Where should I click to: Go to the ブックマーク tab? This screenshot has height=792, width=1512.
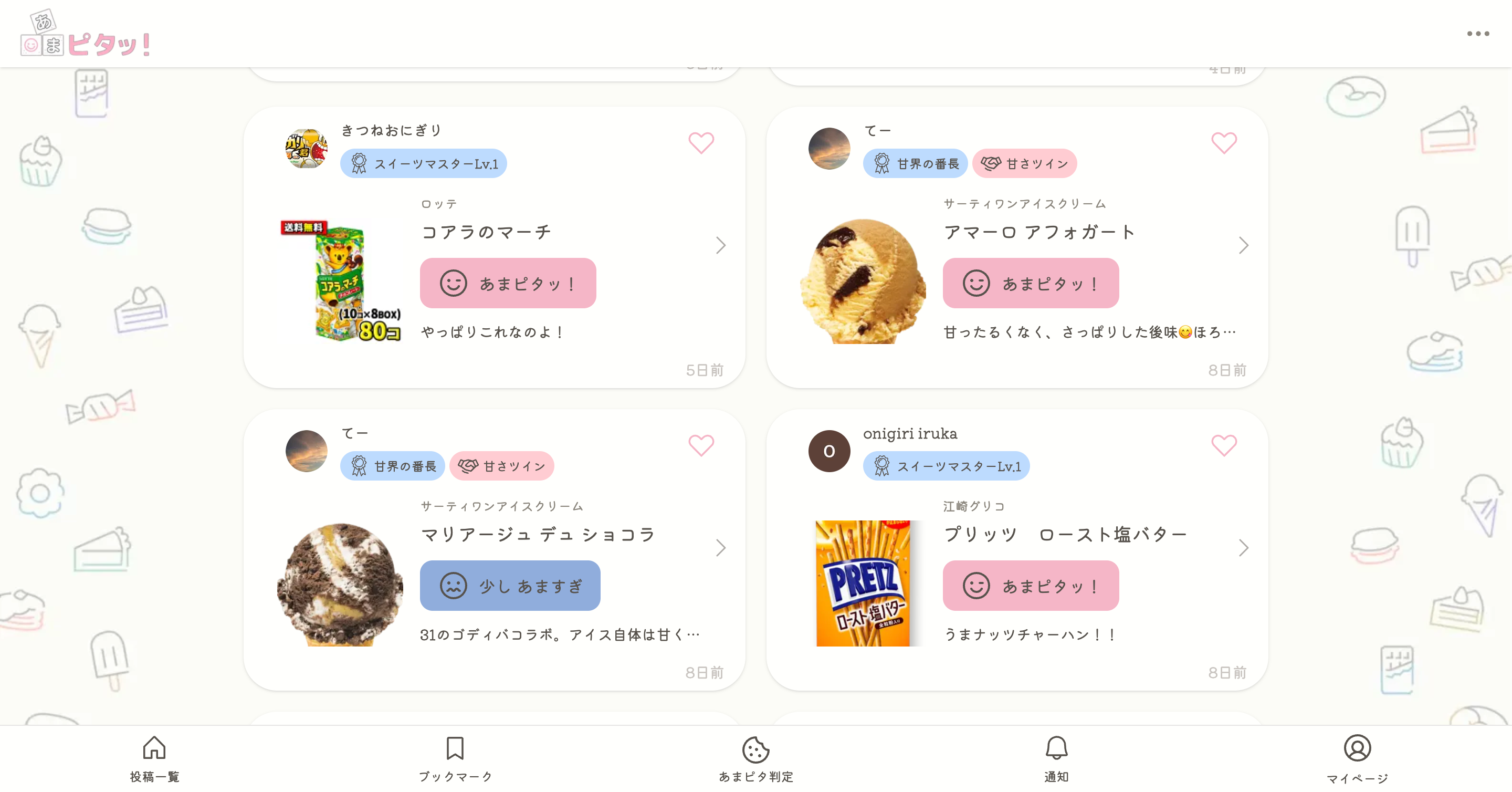pyautogui.click(x=455, y=758)
